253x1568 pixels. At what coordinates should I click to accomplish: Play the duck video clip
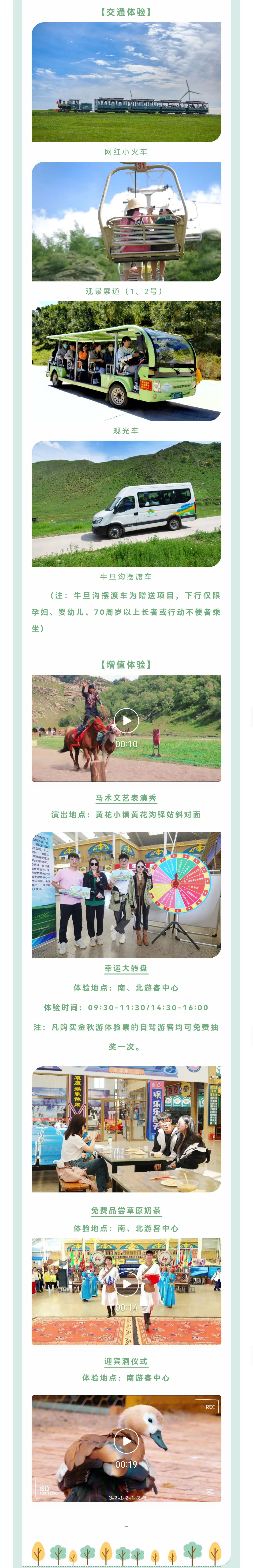126,1441
